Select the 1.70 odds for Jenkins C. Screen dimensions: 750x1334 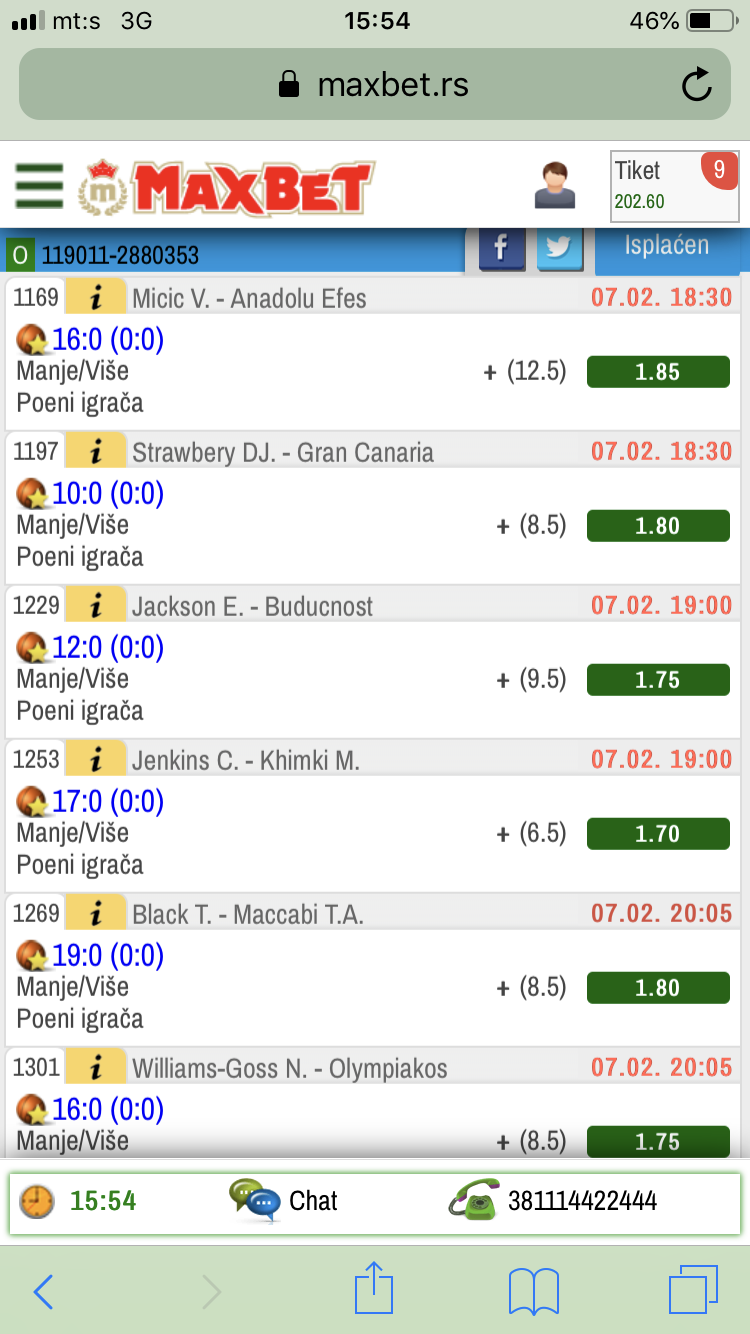click(x=658, y=834)
